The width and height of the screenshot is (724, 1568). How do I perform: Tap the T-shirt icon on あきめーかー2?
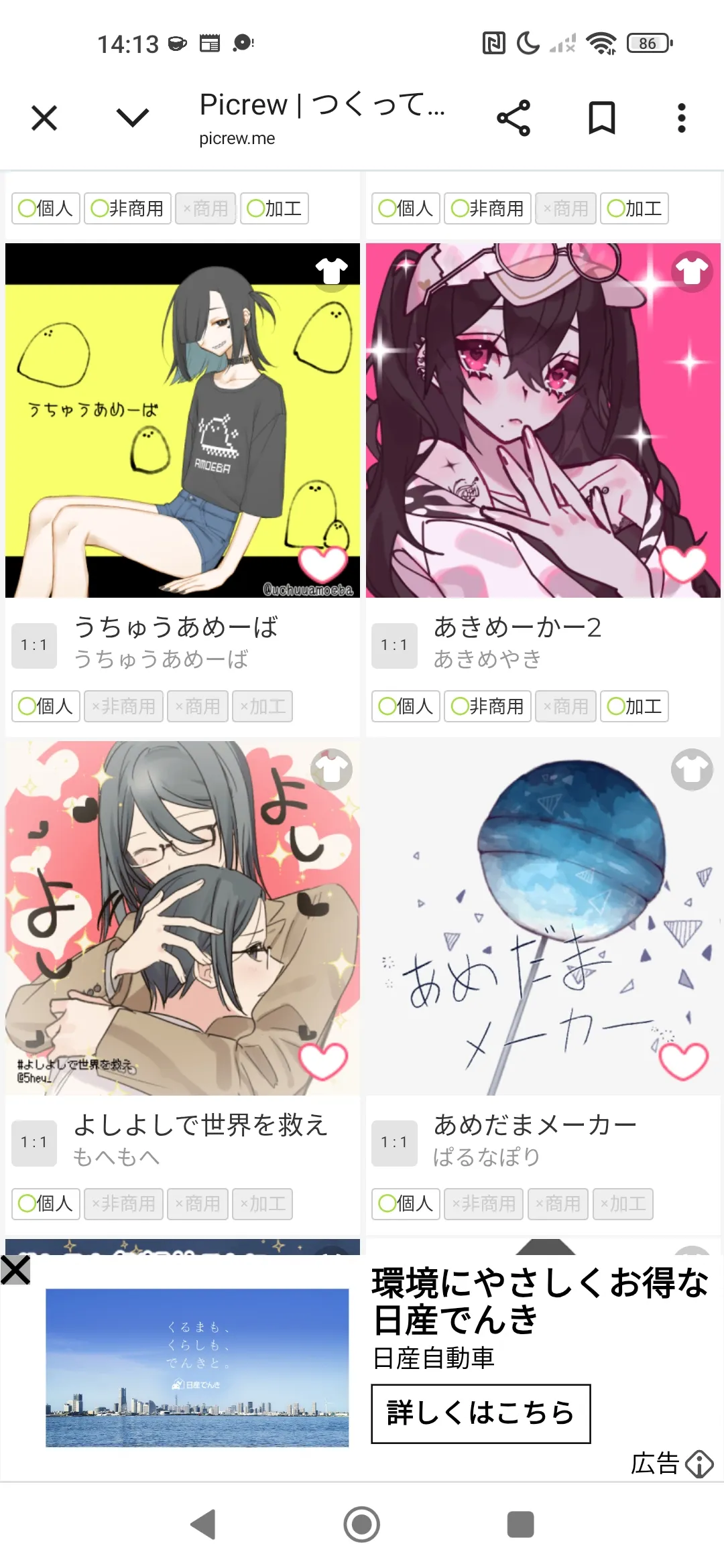pyautogui.click(x=692, y=271)
